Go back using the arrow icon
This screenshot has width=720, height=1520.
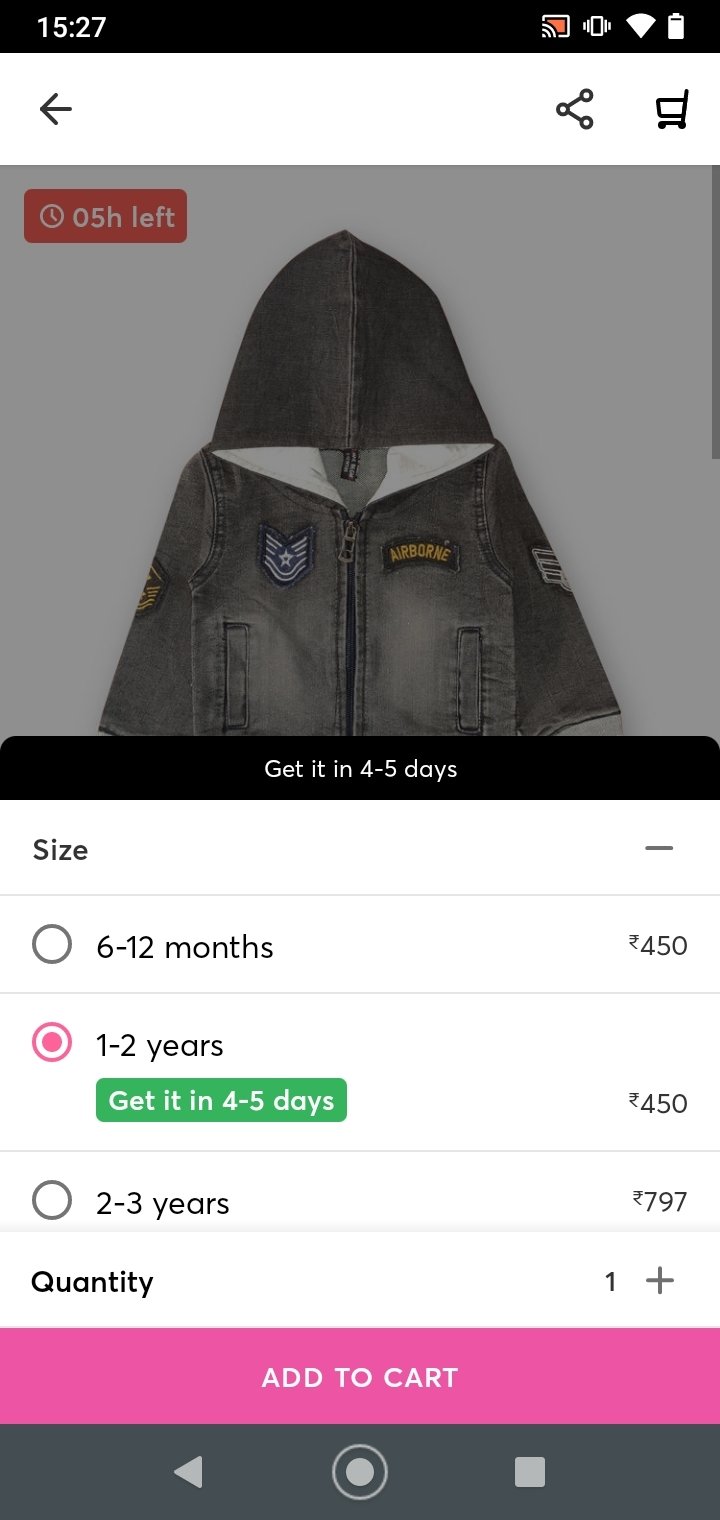pyautogui.click(x=56, y=109)
